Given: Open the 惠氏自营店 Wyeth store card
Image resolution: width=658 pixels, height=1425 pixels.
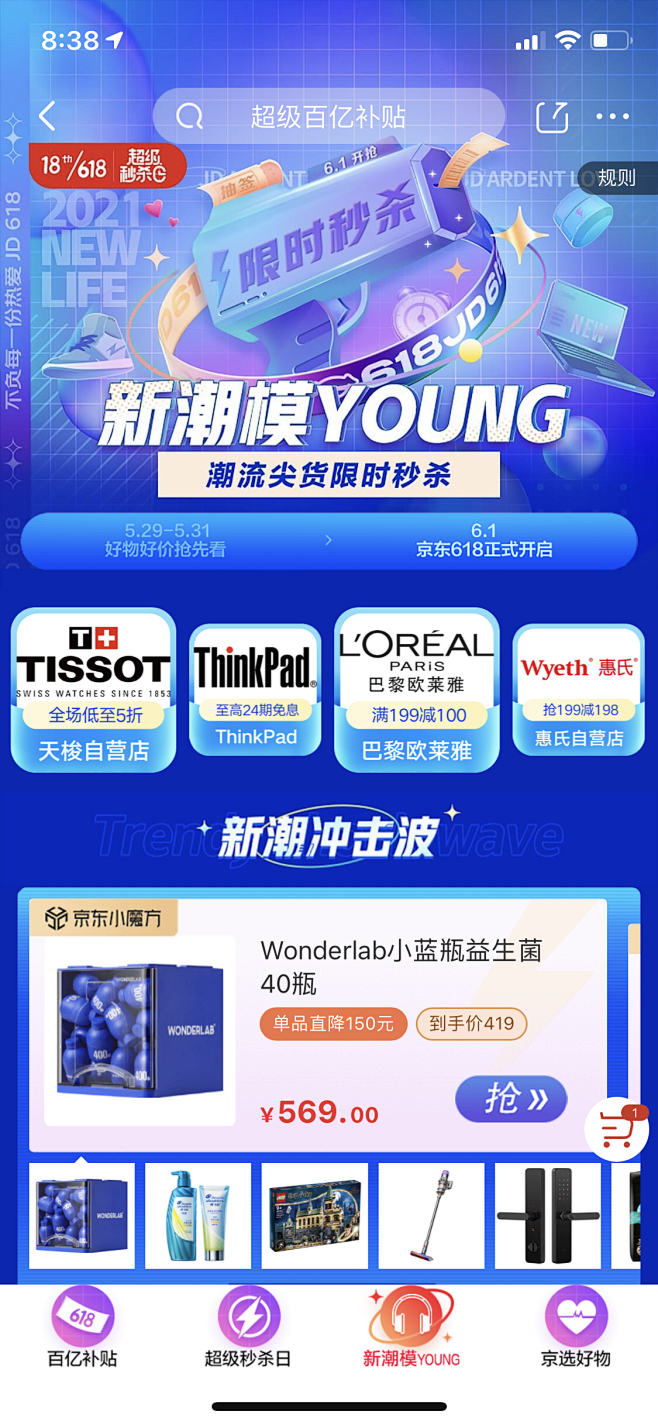Looking at the screenshot, I should (578, 689).
